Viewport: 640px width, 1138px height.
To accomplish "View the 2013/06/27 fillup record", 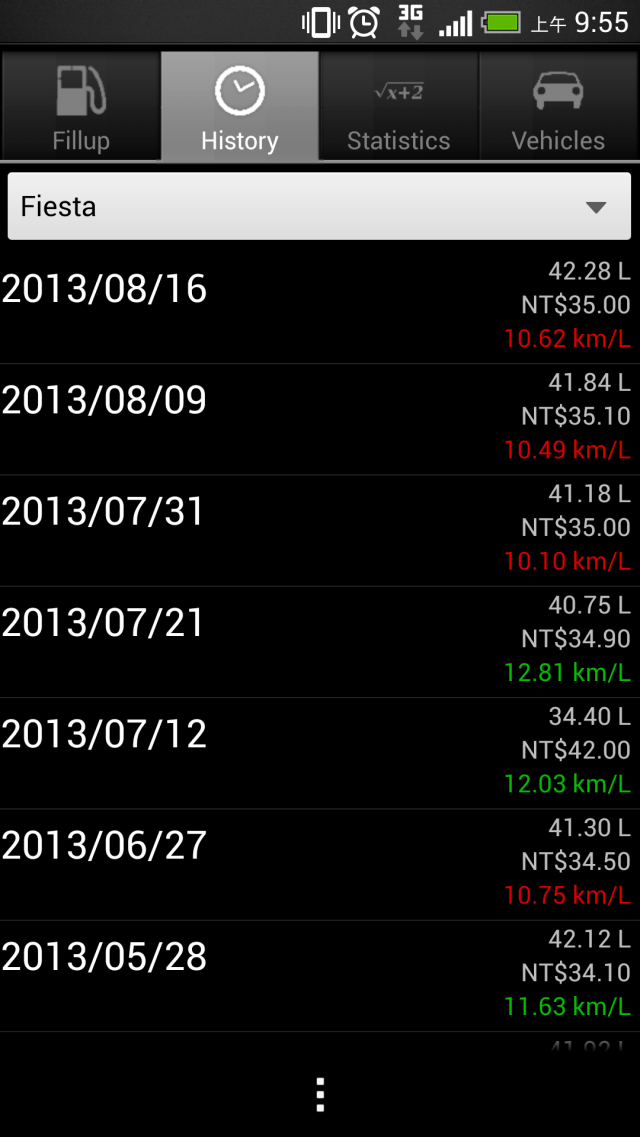I will [320, 863].
